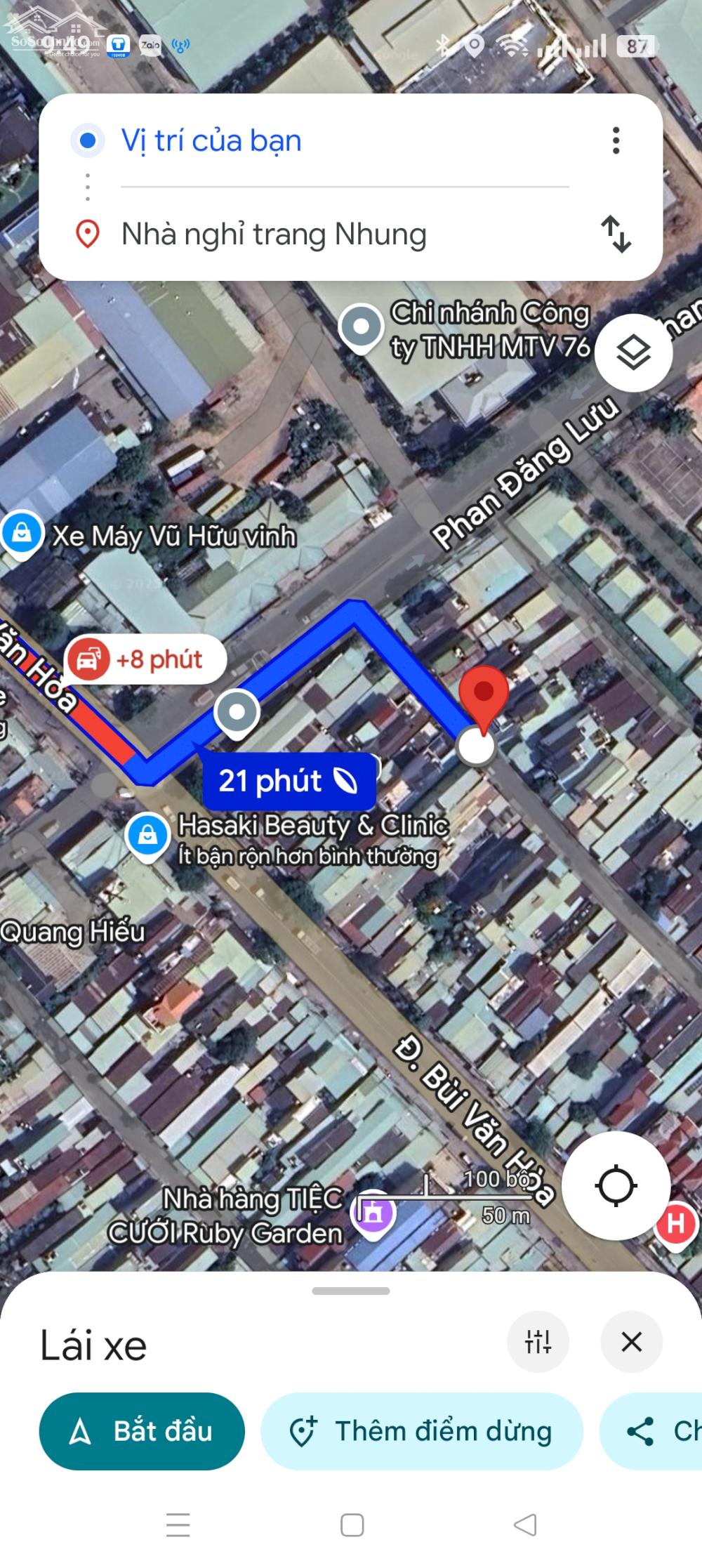This screenshot has height=1568, width=702.
Task: Open the overflow menu in the directions card
Action: [x=616, y=140]
